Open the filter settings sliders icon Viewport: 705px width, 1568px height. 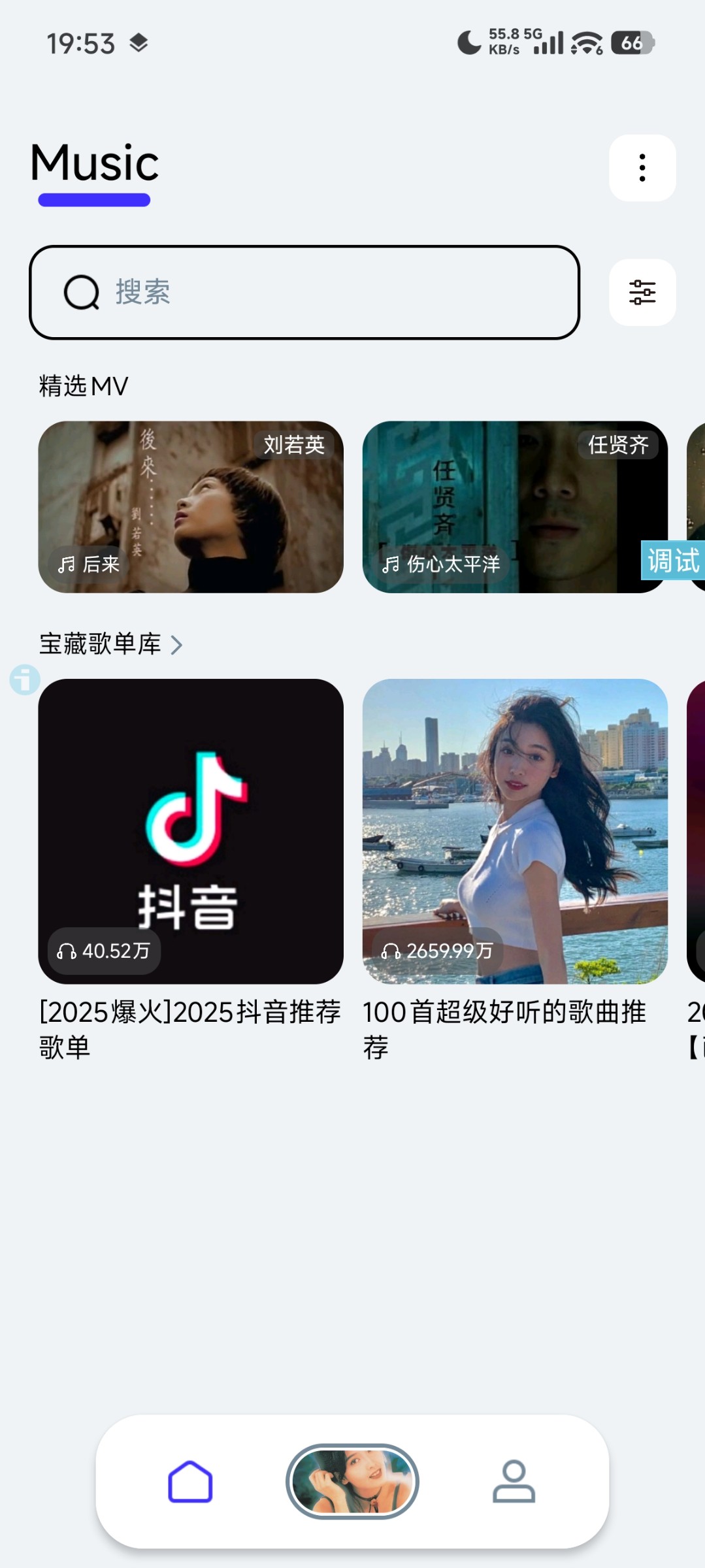coord(642,292)
